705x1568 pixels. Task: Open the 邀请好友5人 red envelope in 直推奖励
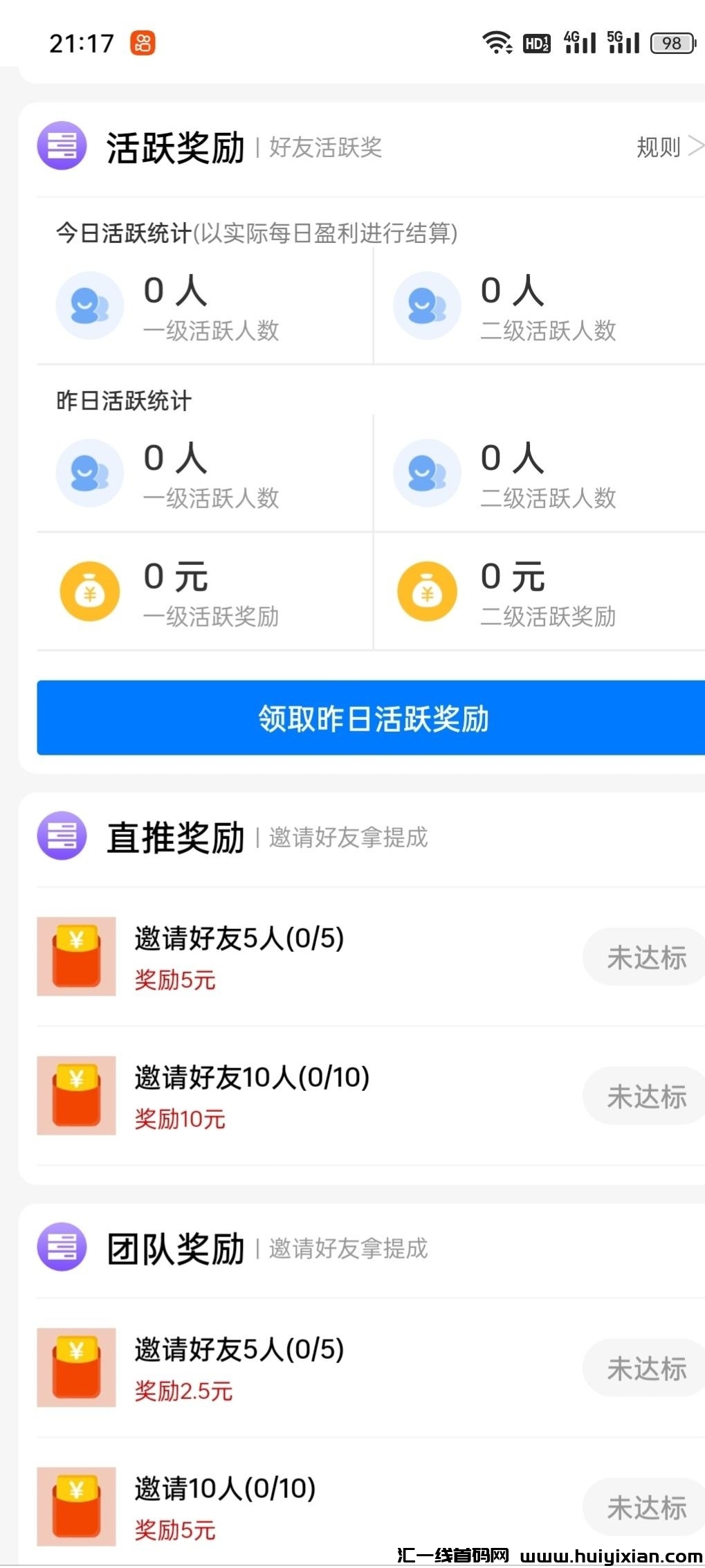75,957
